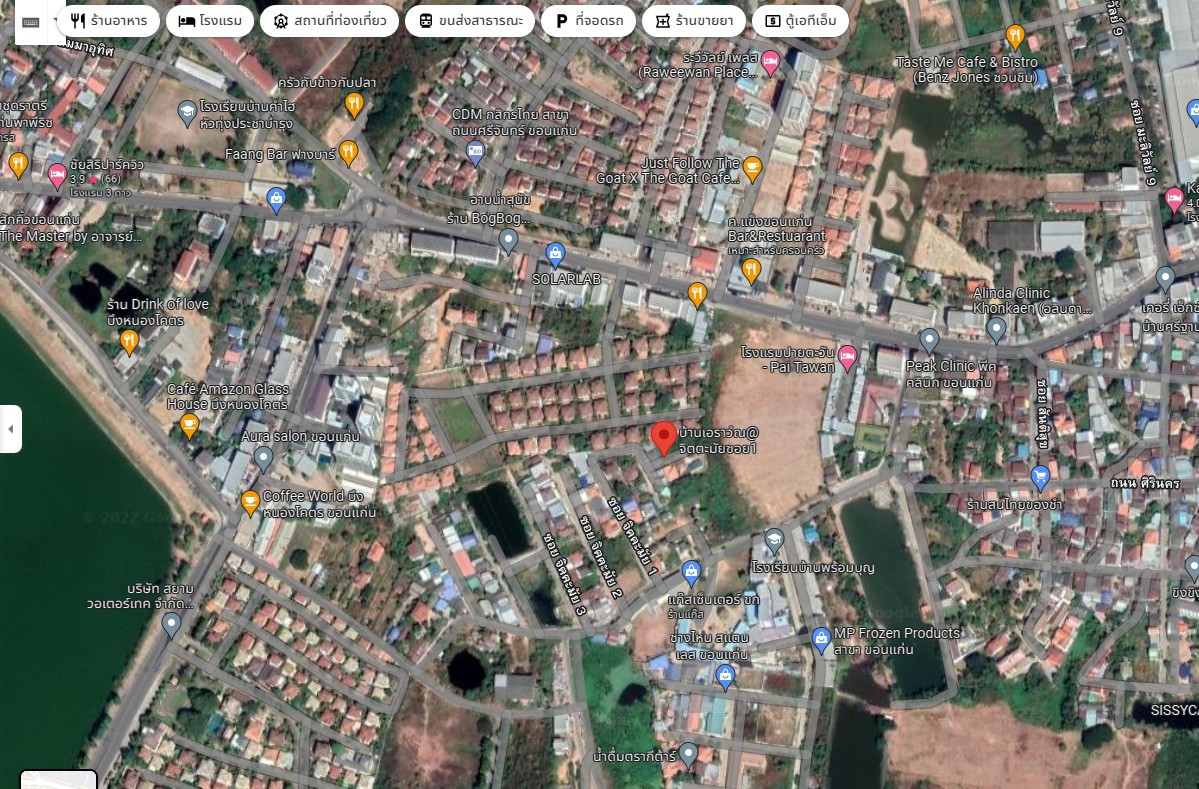
Task: Tap the ขนส่งสาธารณะ public transit chip
Action: (x=470, y=21)
